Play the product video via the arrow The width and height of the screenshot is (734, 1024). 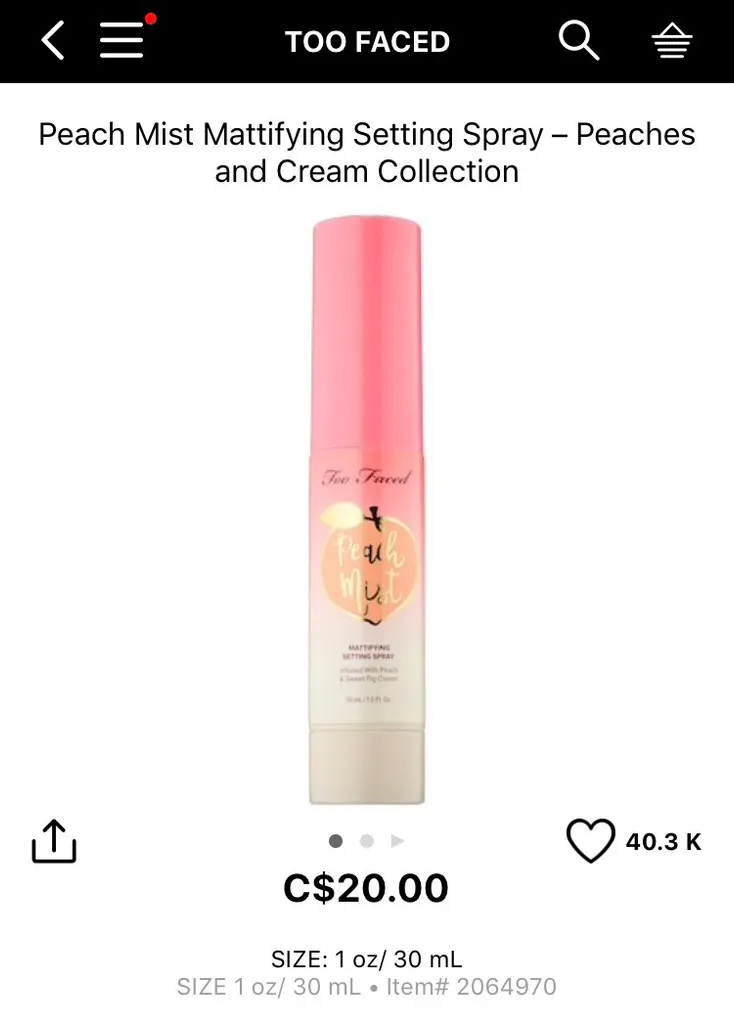(x=398, y=841)
